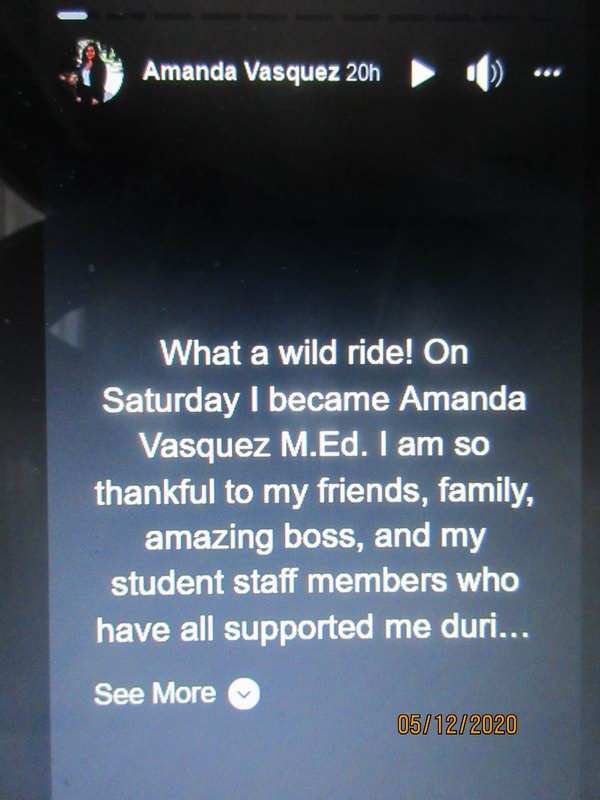Go to the previous story arrow
Image resolution: width=600 pixels, height=800 pixels.
pos(66,328)
